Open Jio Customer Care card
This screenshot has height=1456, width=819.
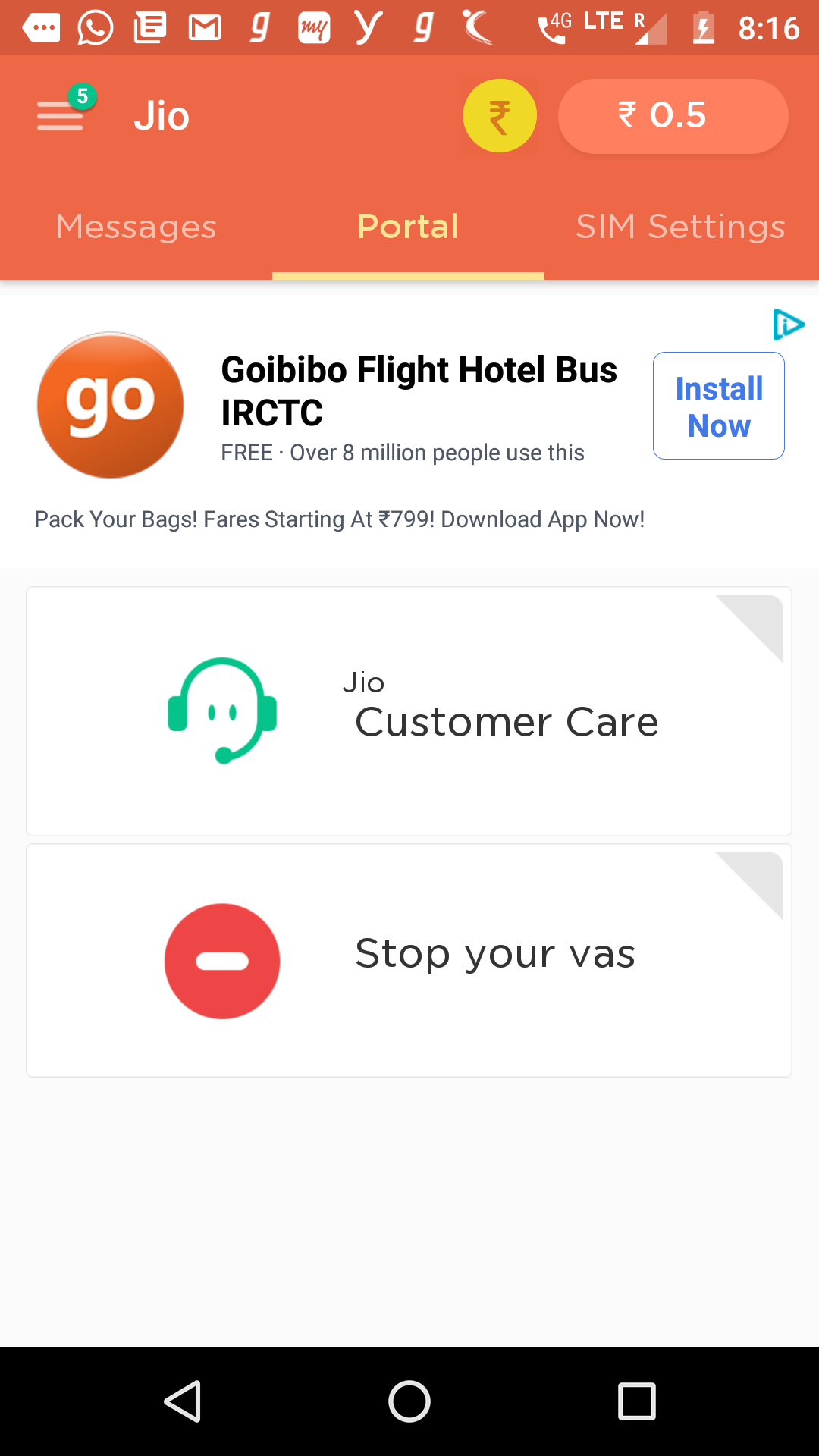coord(409,711)
